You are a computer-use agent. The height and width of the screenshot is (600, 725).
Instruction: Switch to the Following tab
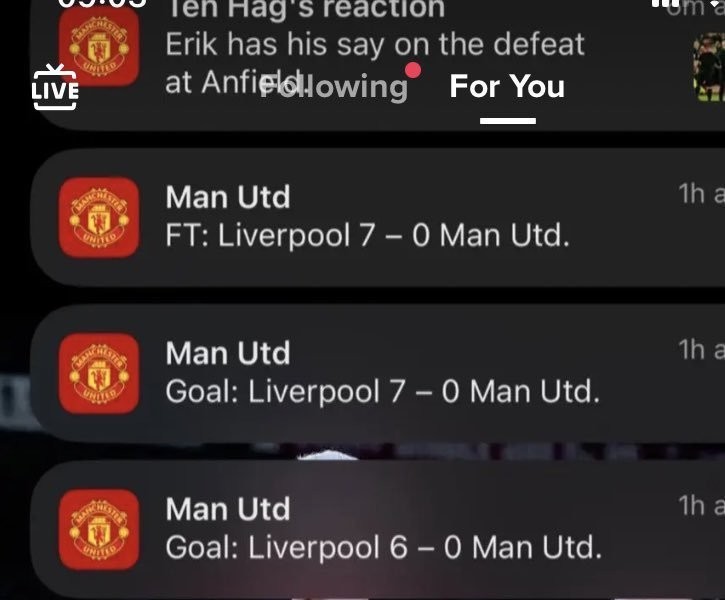tap(334, 86)
